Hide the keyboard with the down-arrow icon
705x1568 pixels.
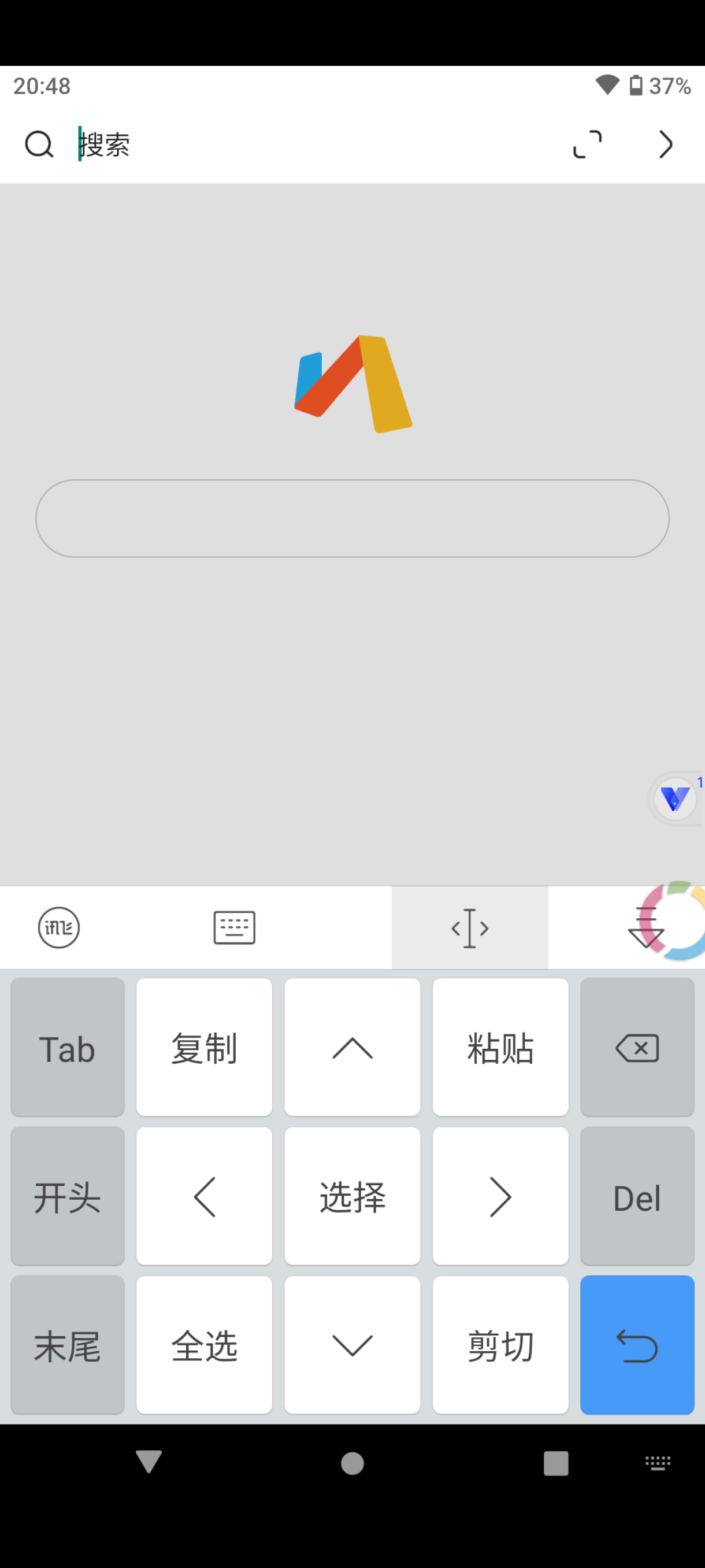point(645,927)
